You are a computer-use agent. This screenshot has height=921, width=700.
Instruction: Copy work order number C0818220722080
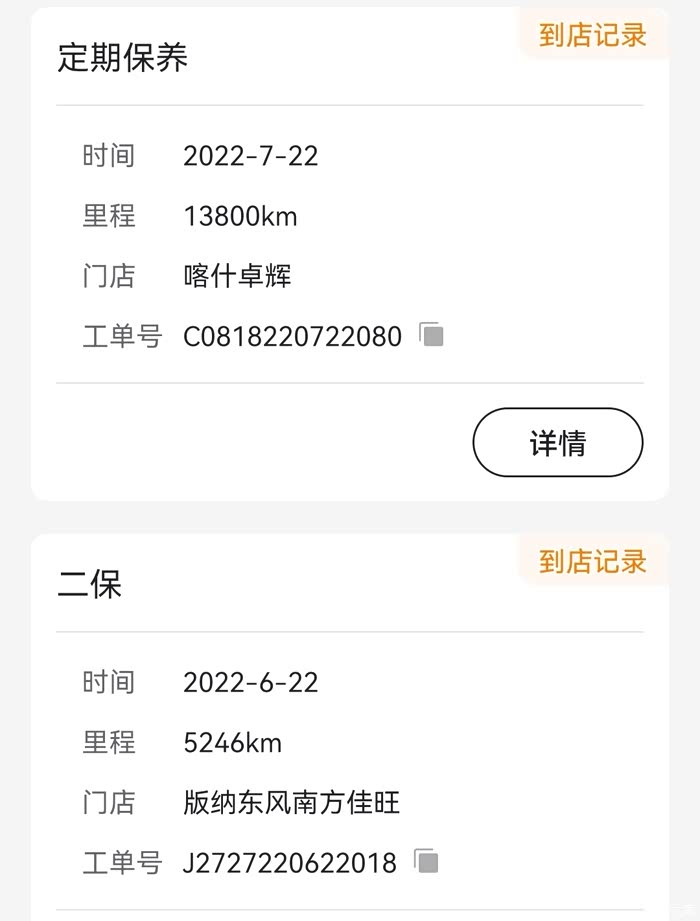[x=431, y=335]
